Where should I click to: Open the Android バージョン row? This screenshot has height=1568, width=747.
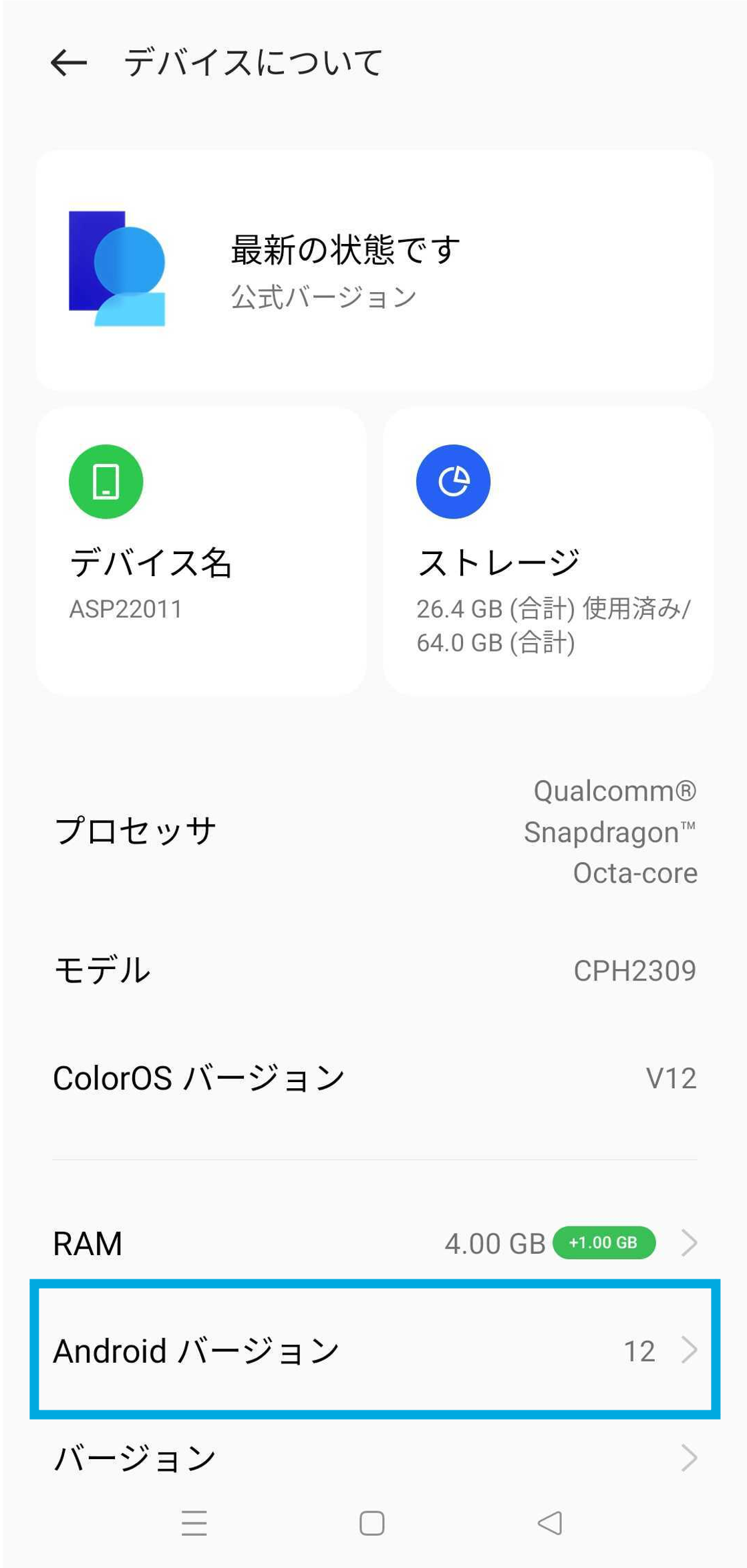374,1350
